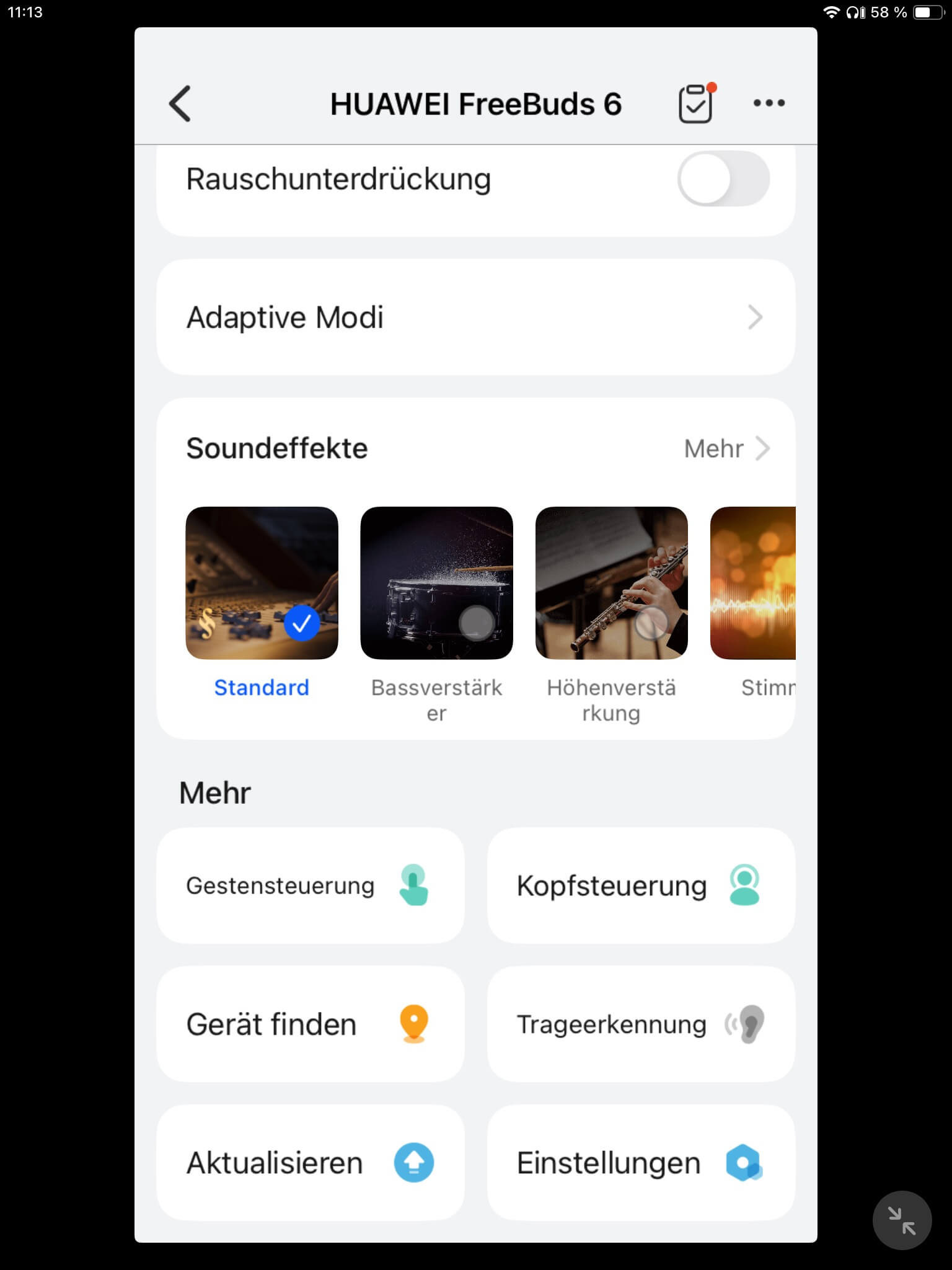Open the three-dot overflow menu
Screen dimensions: 952x1270
pyautogui.click(x=769, y=104)
